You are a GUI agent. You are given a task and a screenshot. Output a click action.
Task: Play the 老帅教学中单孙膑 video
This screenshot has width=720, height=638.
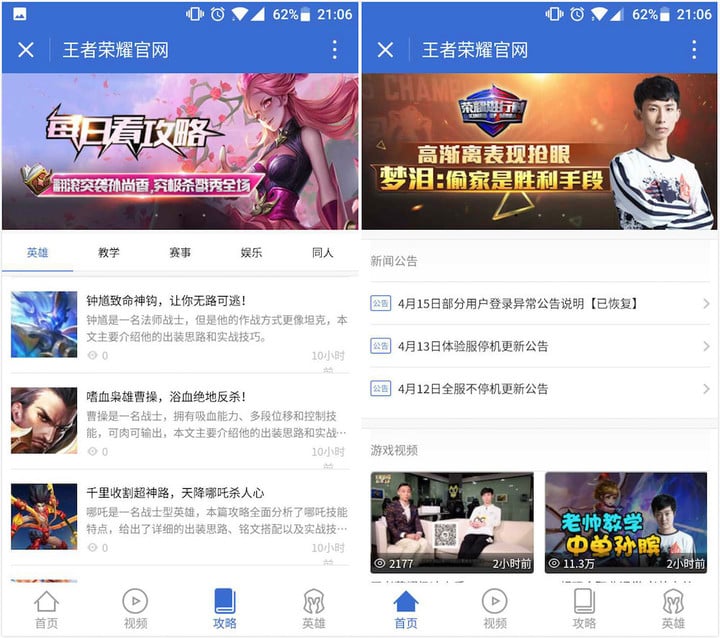(x=627, y=521)
